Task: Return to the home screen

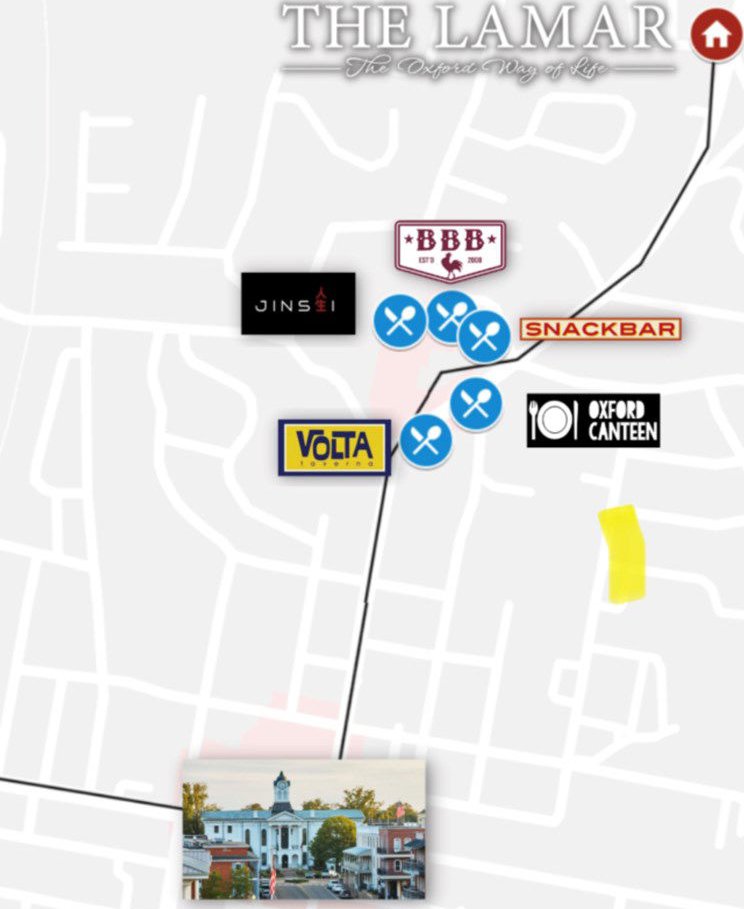Action: 716,35
